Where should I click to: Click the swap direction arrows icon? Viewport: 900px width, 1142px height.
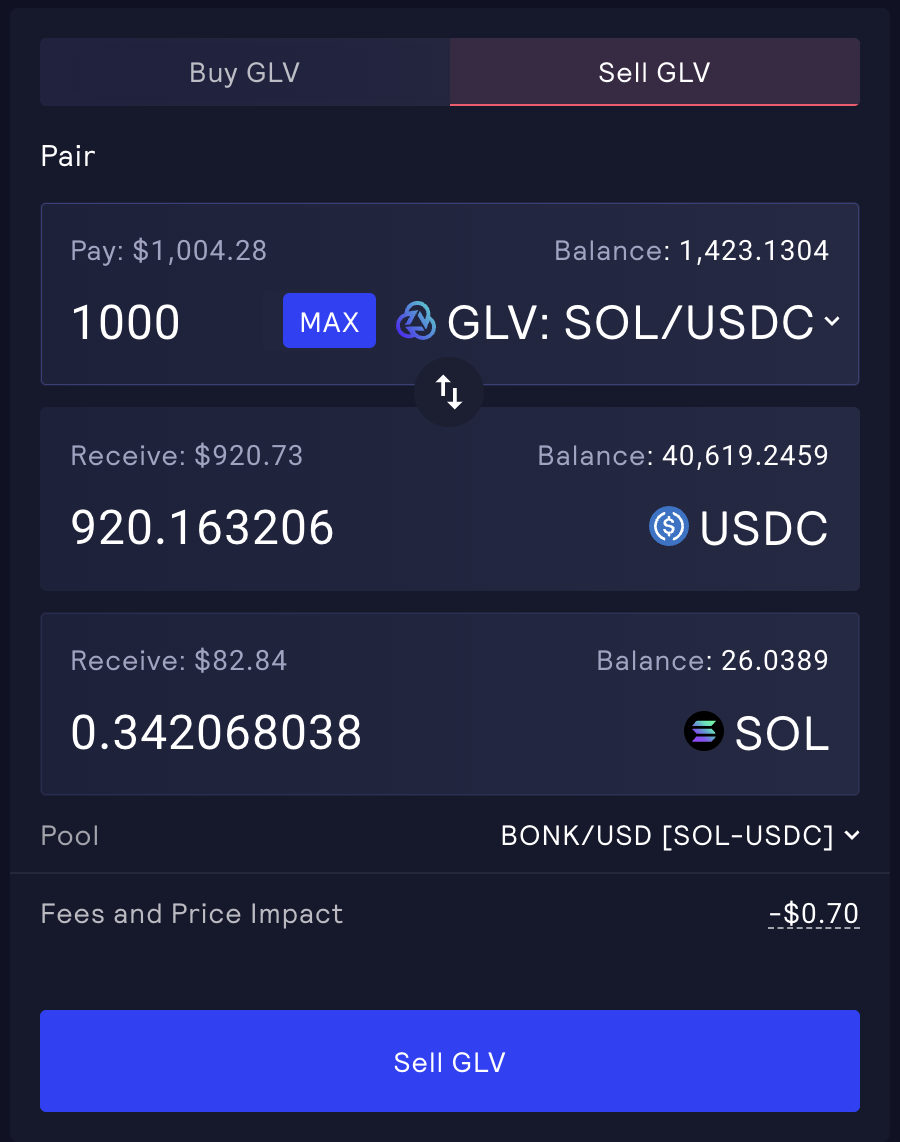click(449, 392)
